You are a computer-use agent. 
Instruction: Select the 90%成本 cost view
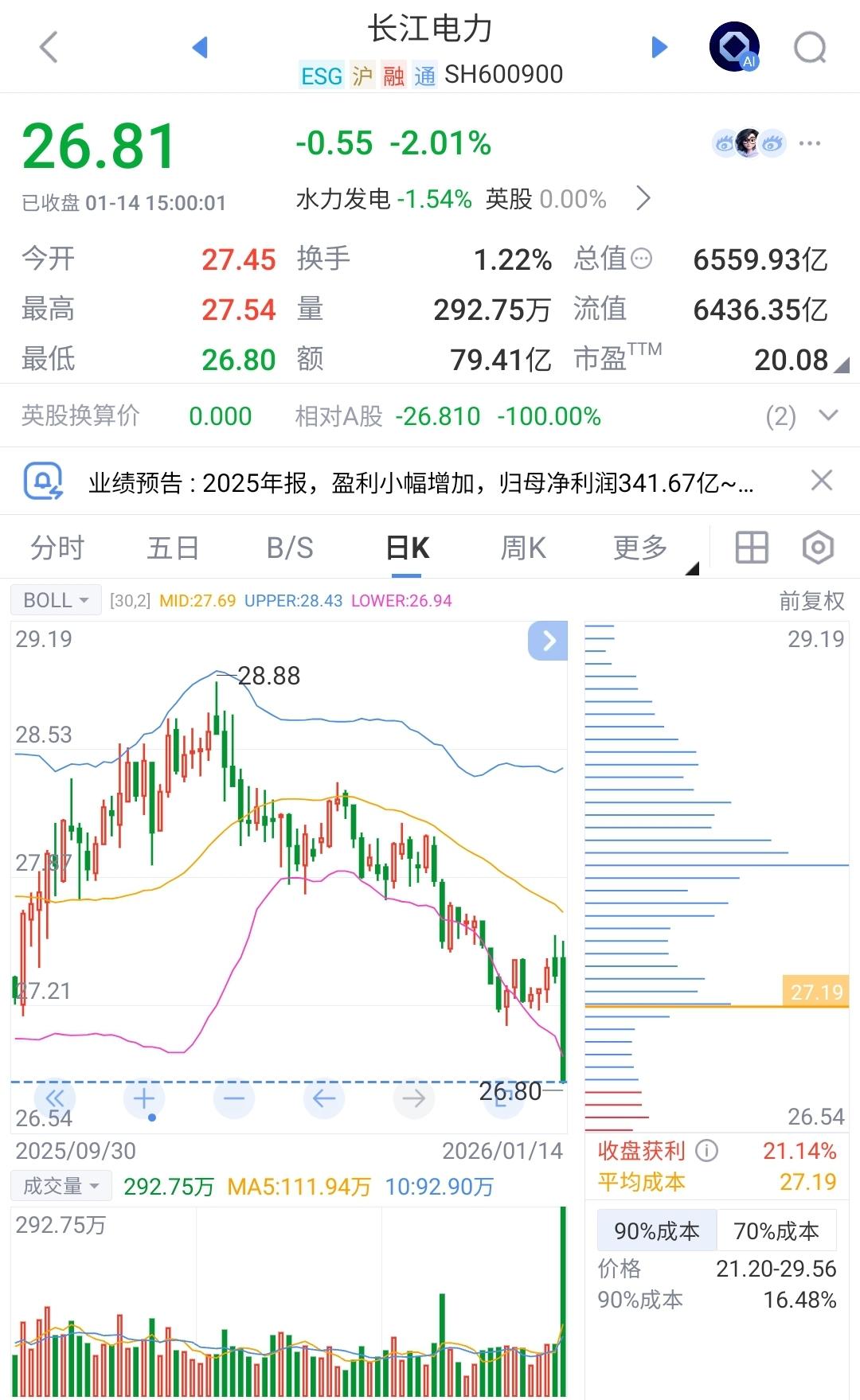[656, 1230]
